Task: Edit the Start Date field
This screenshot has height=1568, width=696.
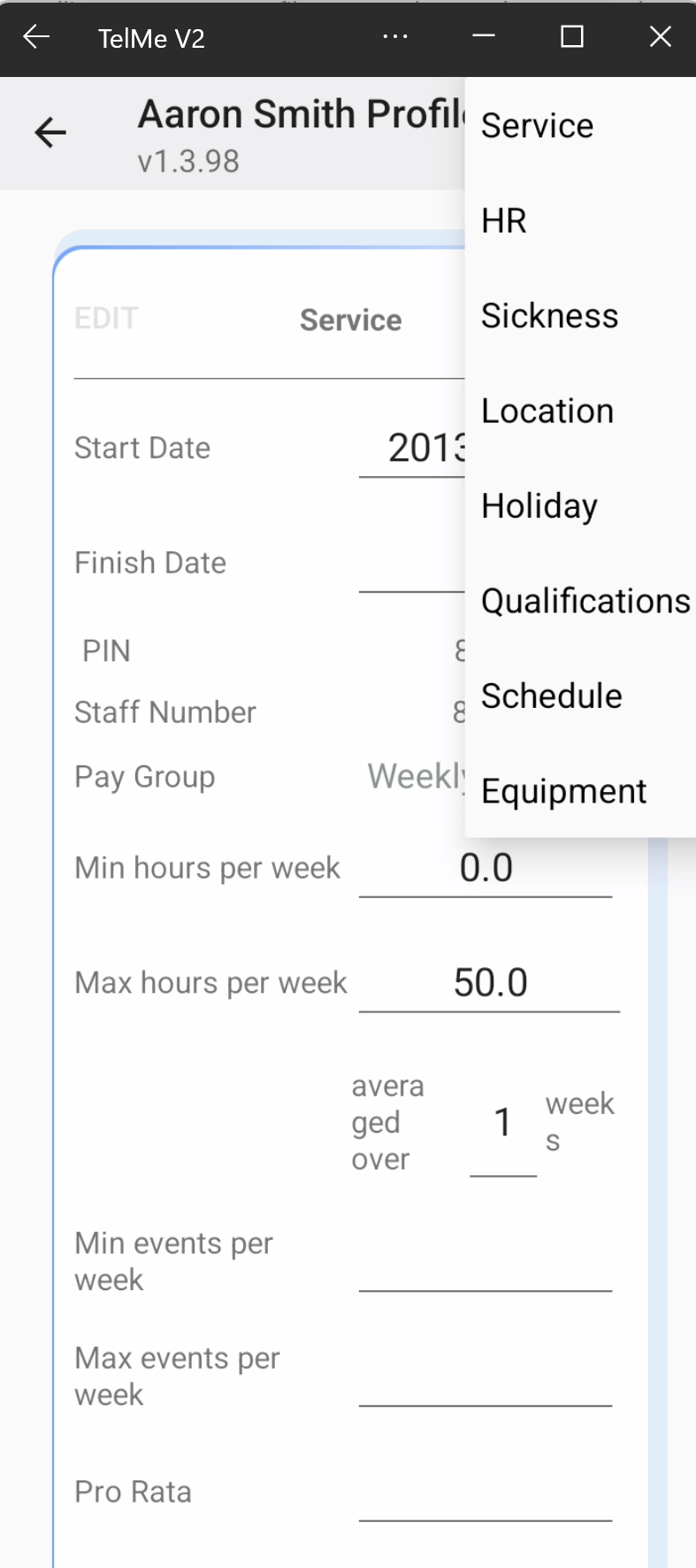Action: 412,449
